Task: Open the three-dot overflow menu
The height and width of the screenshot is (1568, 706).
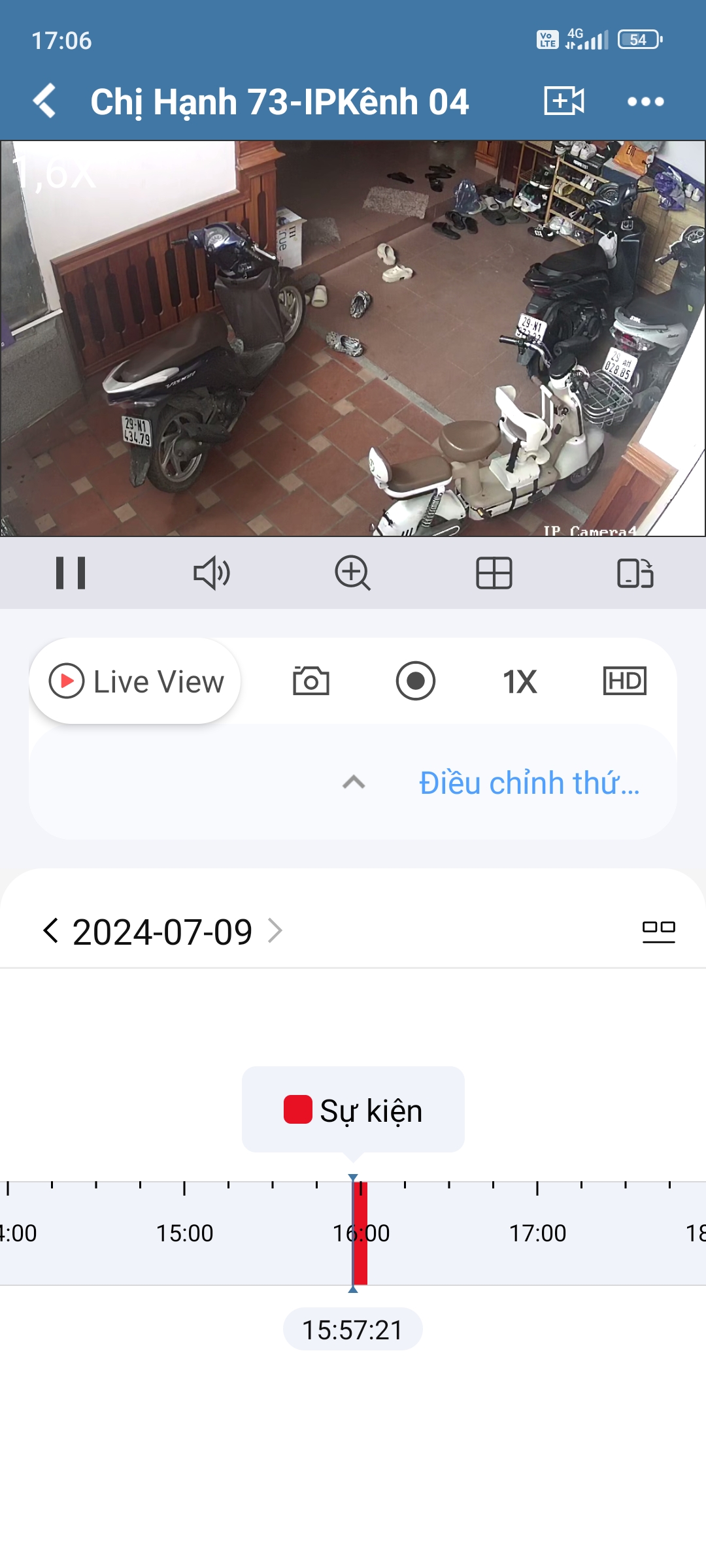Action: [645, 101]
